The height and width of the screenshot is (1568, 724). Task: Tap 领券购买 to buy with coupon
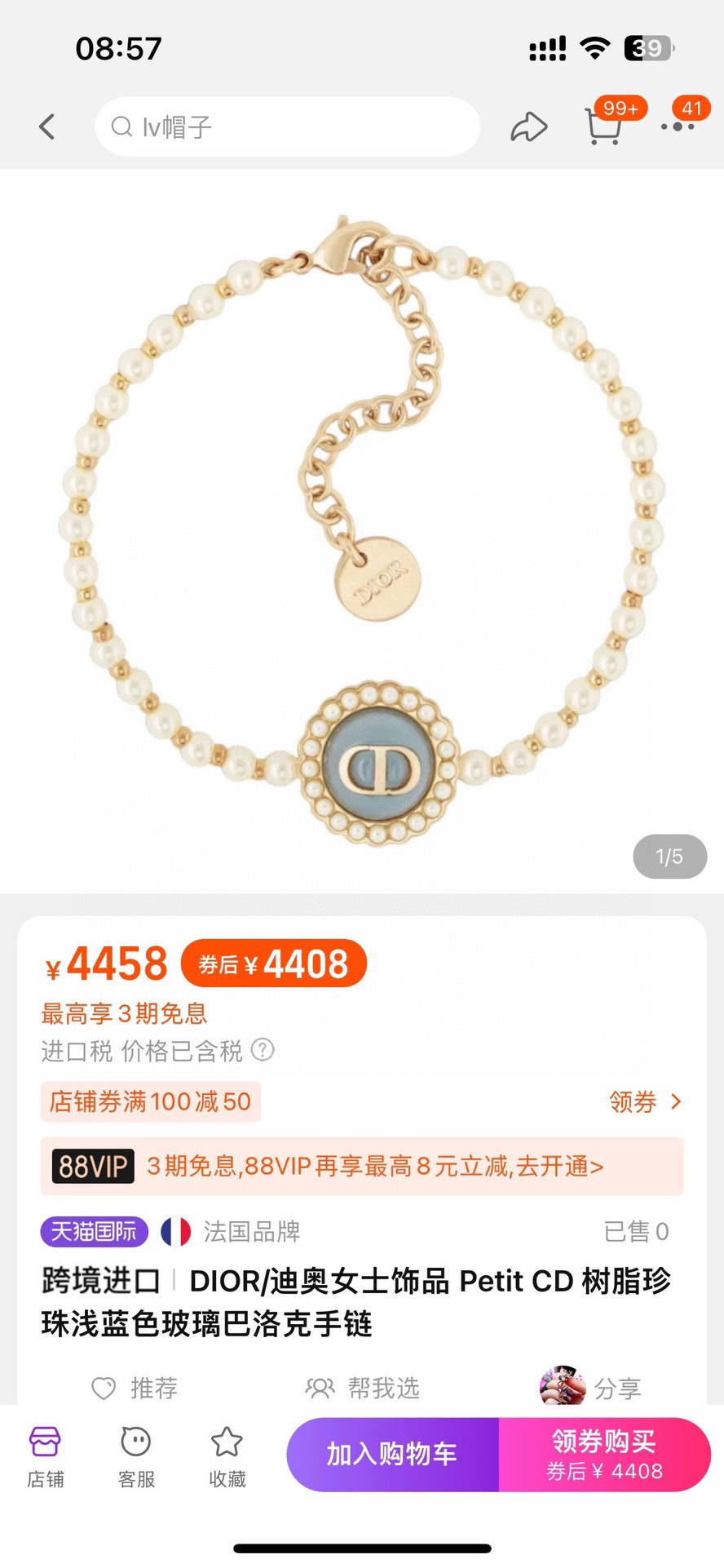point(604,1455)
